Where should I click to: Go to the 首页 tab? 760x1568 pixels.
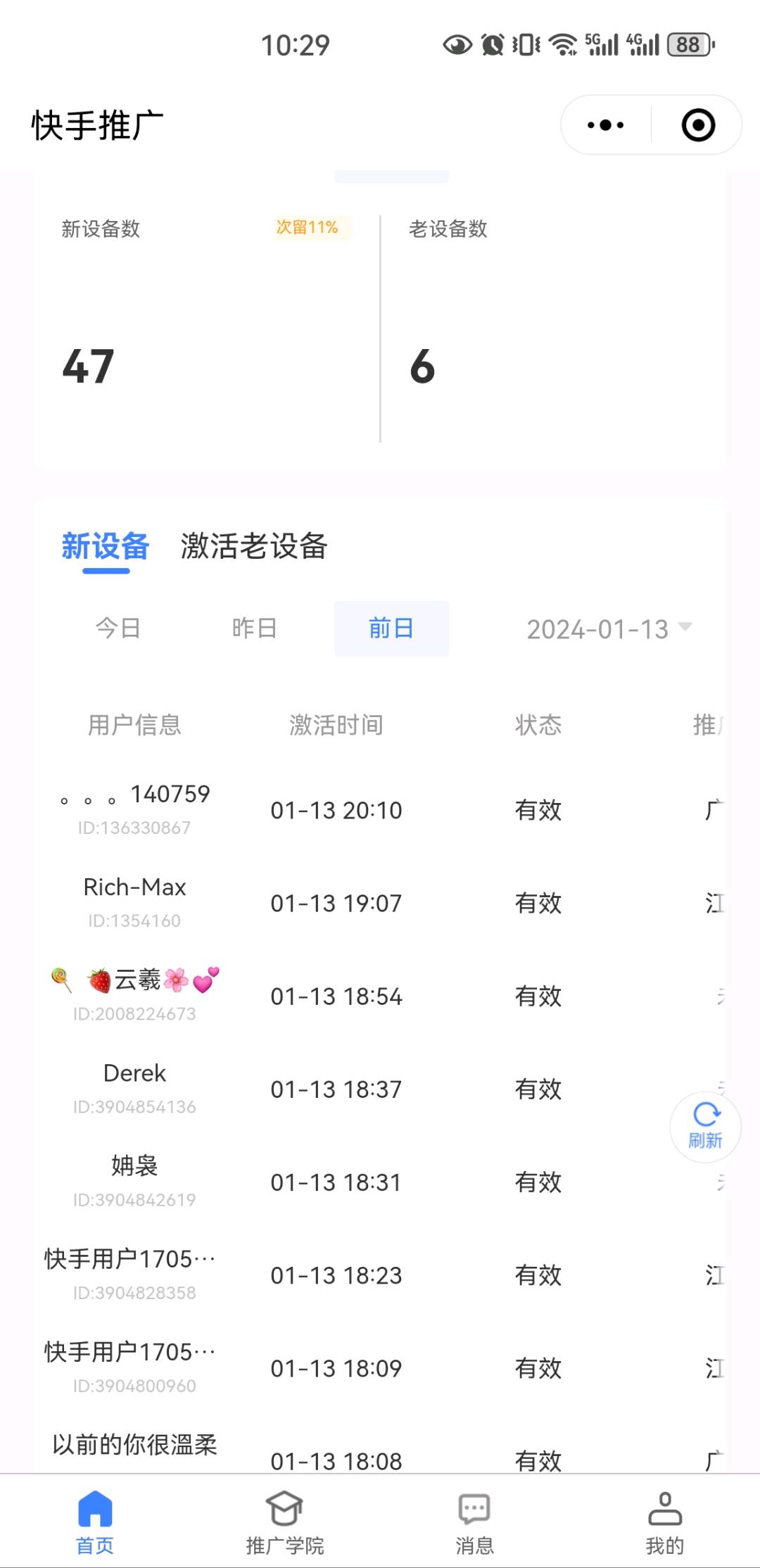coord(95,1522)
